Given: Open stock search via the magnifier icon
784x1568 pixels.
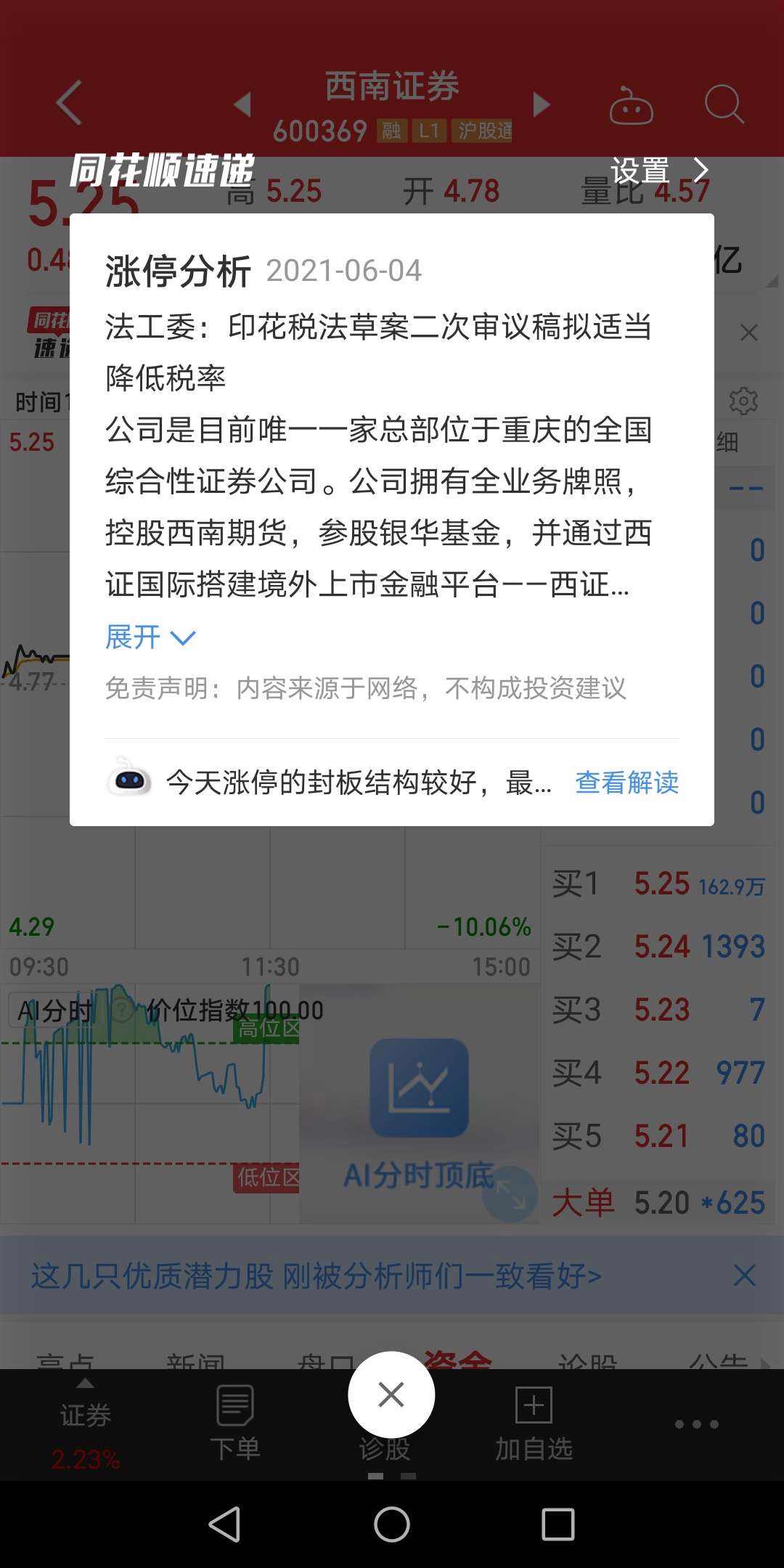Looking at the screenshot, I should coord(721,105).
